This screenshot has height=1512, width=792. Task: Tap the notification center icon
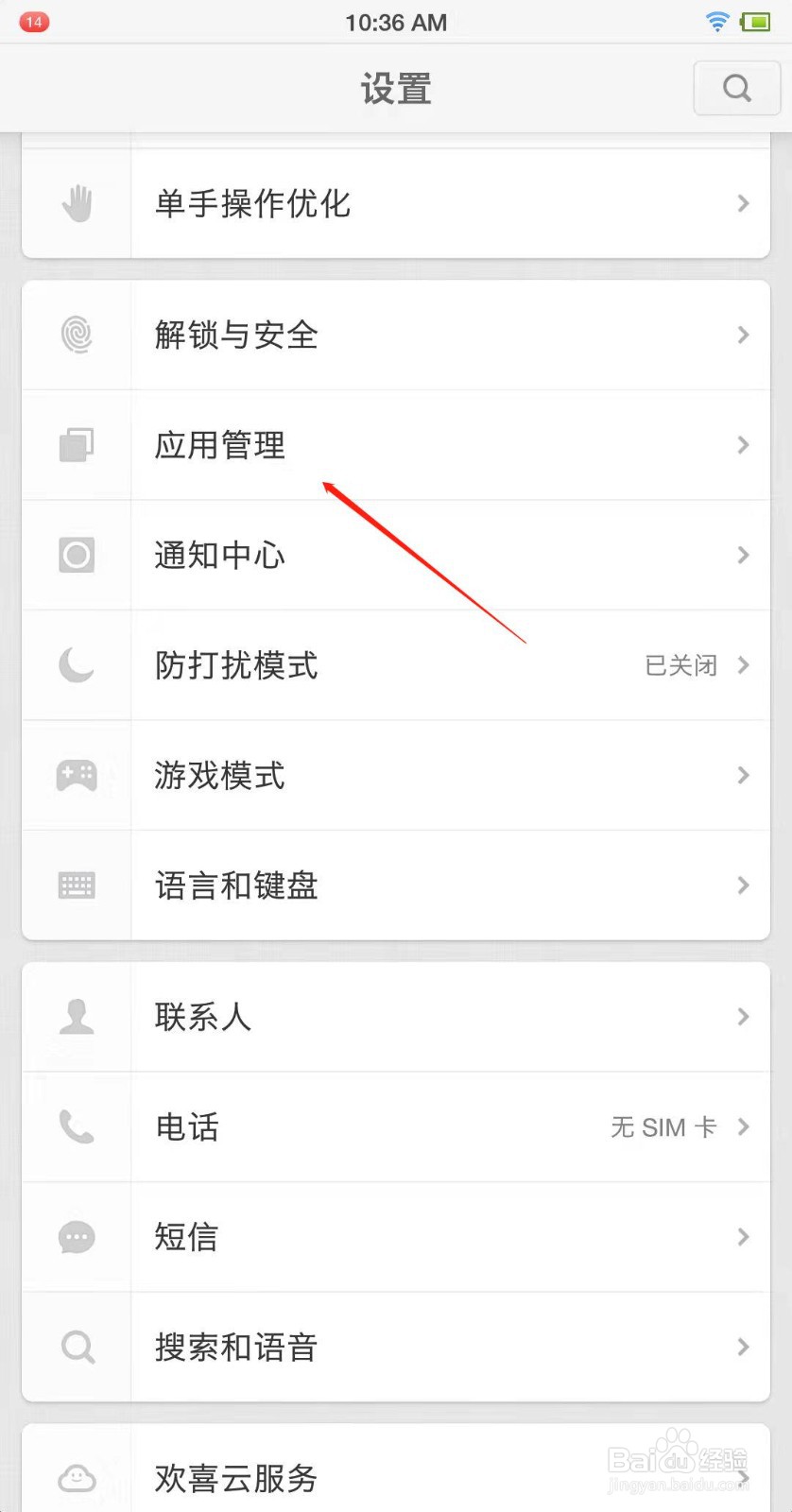[77, 555]
